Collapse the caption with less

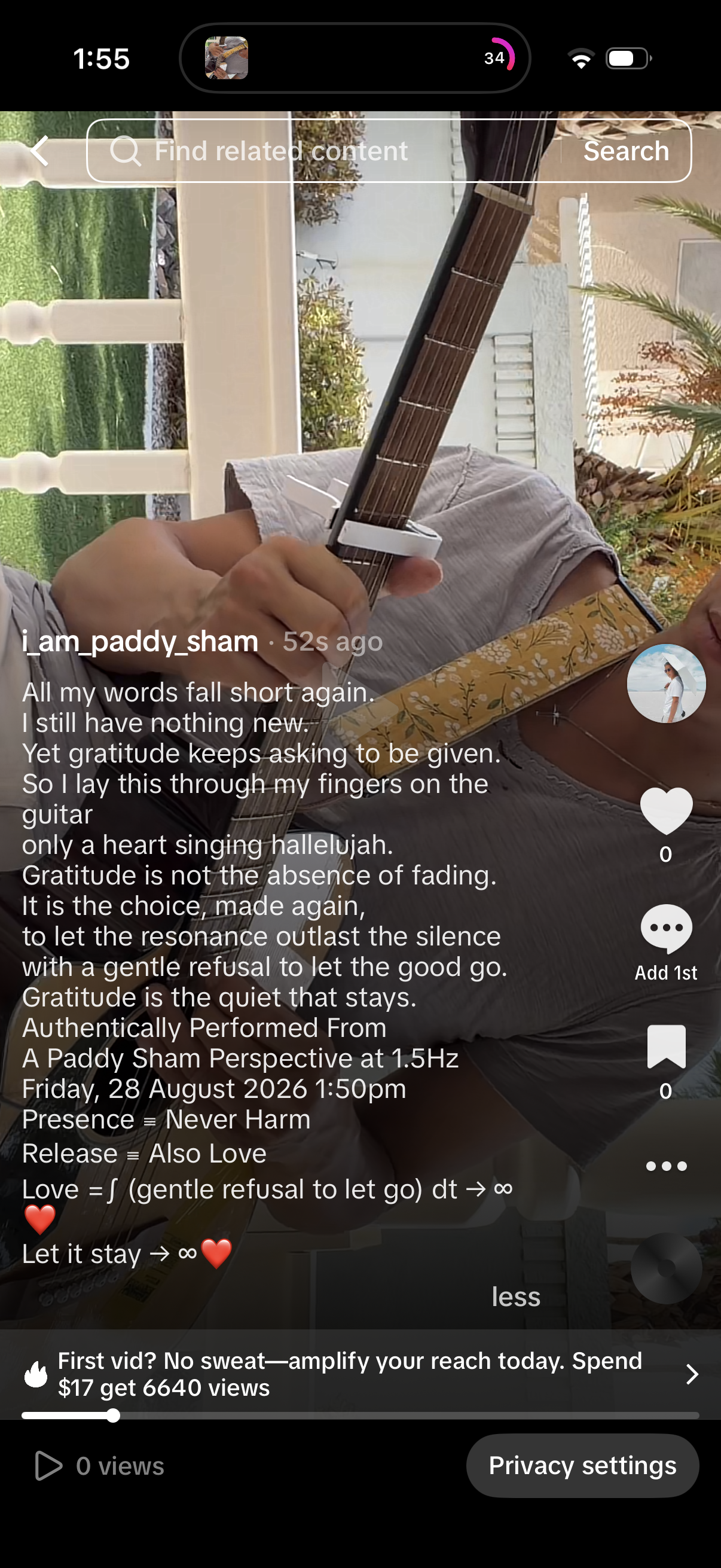(x=516, y=1297)
